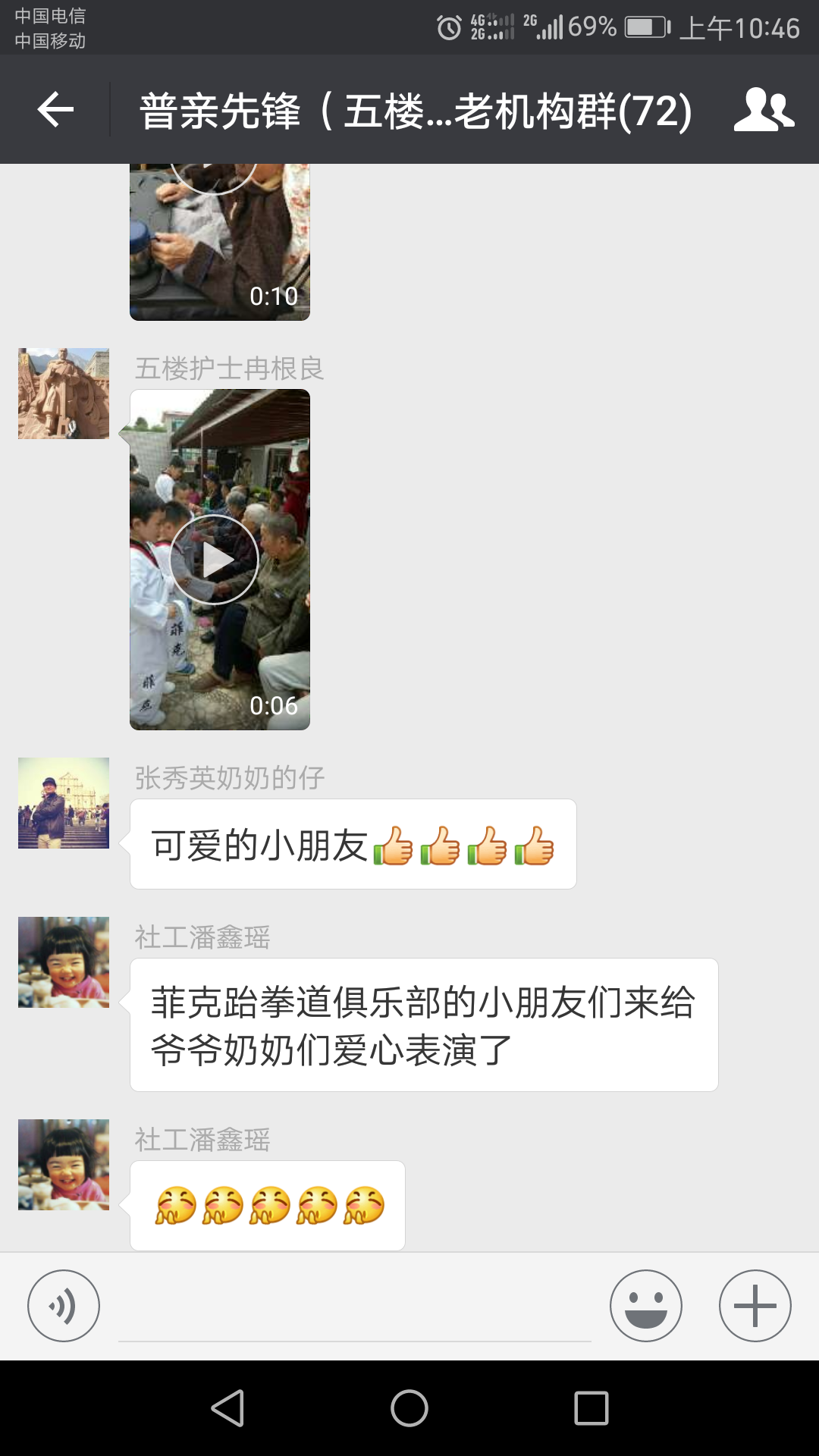Open the recent apps overview

point(591,1408)
